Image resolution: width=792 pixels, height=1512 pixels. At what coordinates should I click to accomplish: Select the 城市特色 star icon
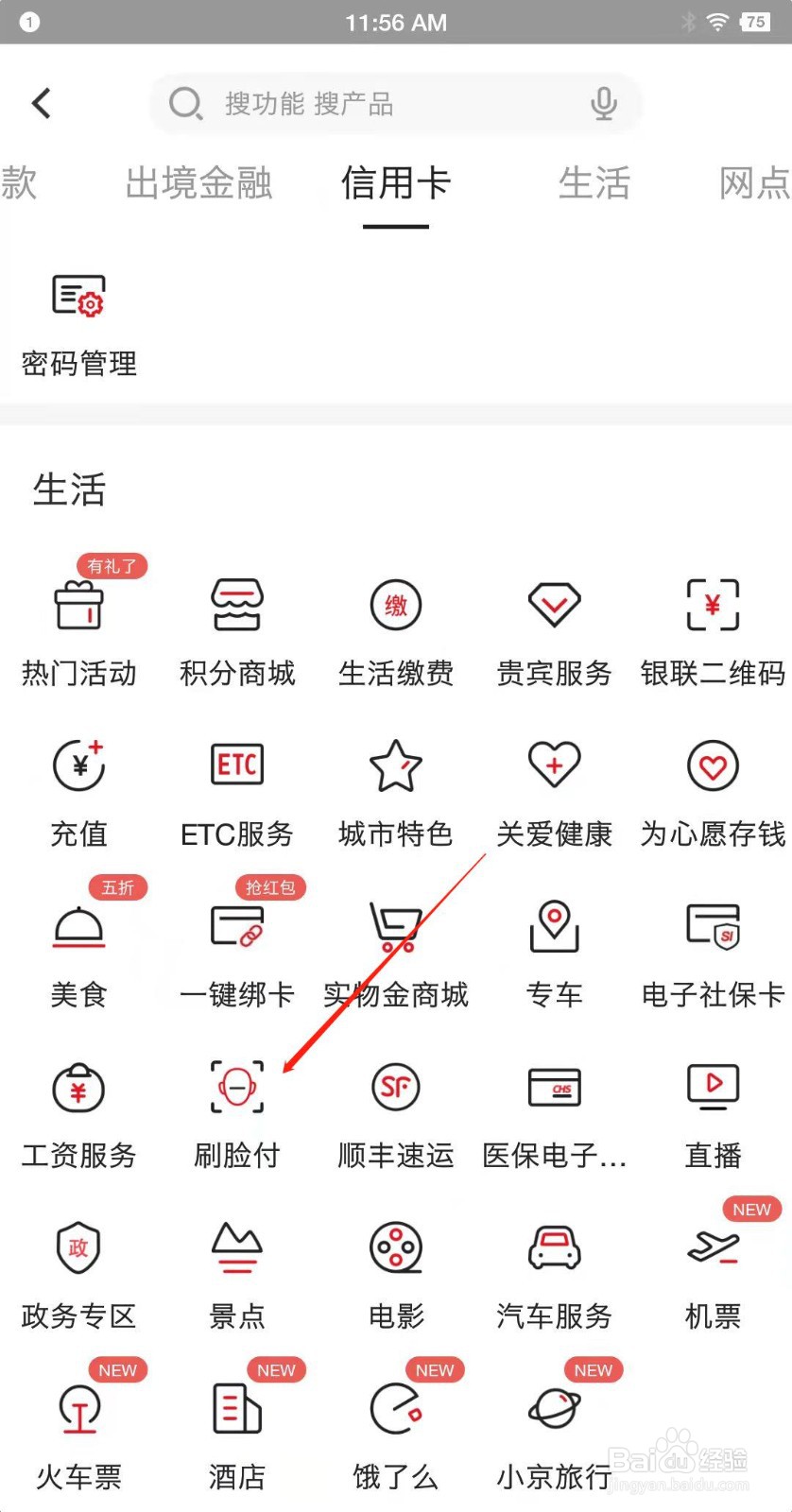395,789
